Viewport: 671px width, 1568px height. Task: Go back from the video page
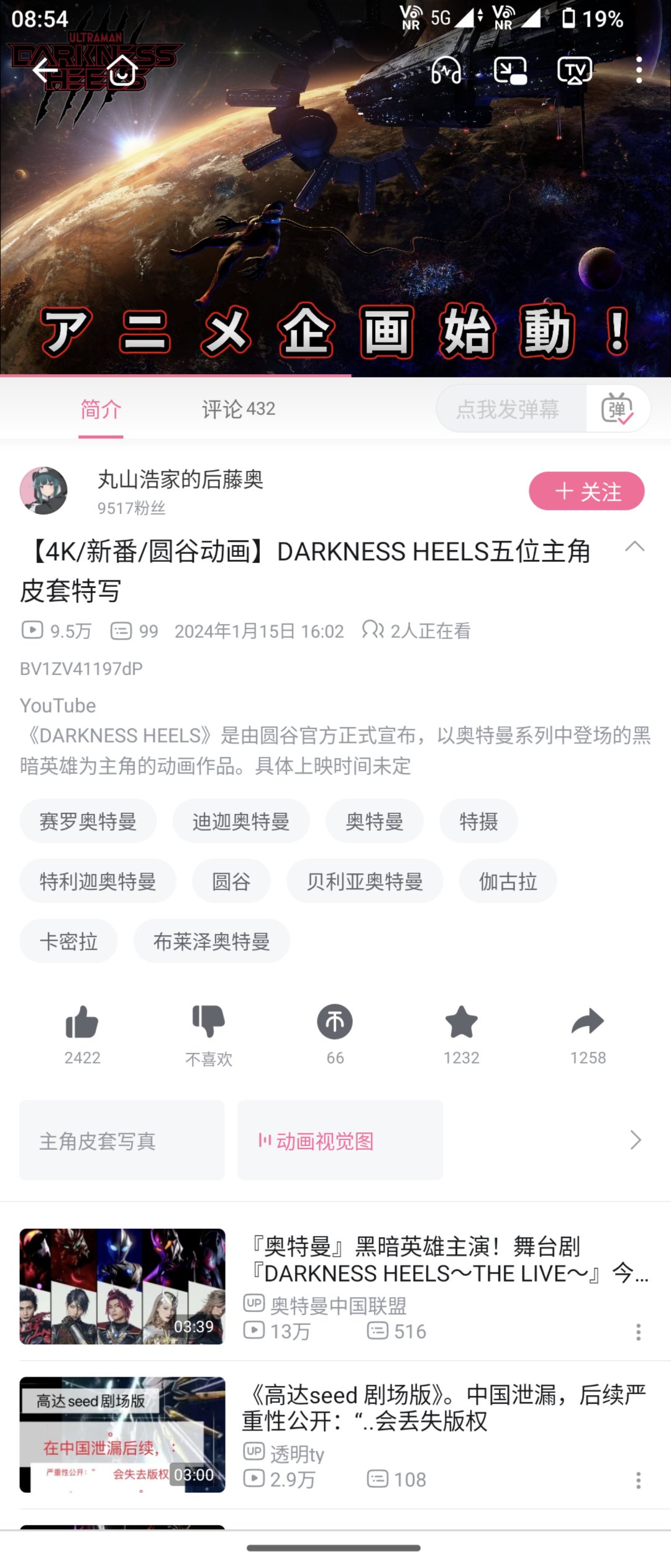coord(45,70)
